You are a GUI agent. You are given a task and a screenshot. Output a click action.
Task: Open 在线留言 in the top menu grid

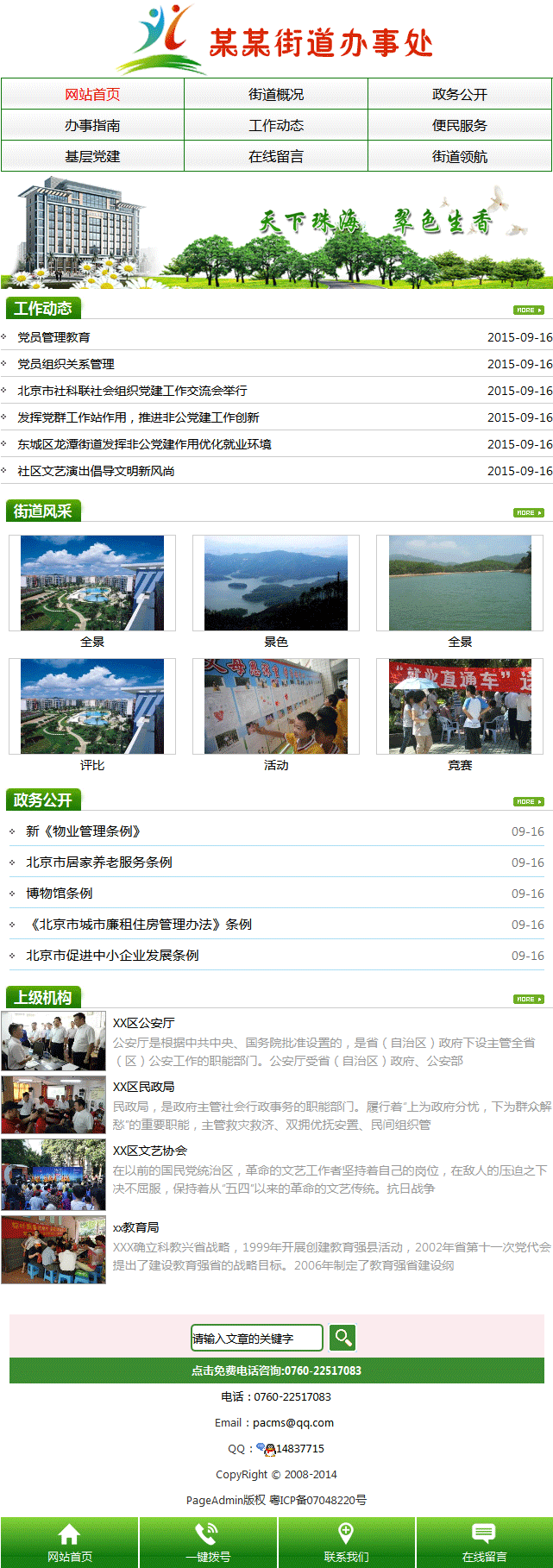(x=276, y=156)
